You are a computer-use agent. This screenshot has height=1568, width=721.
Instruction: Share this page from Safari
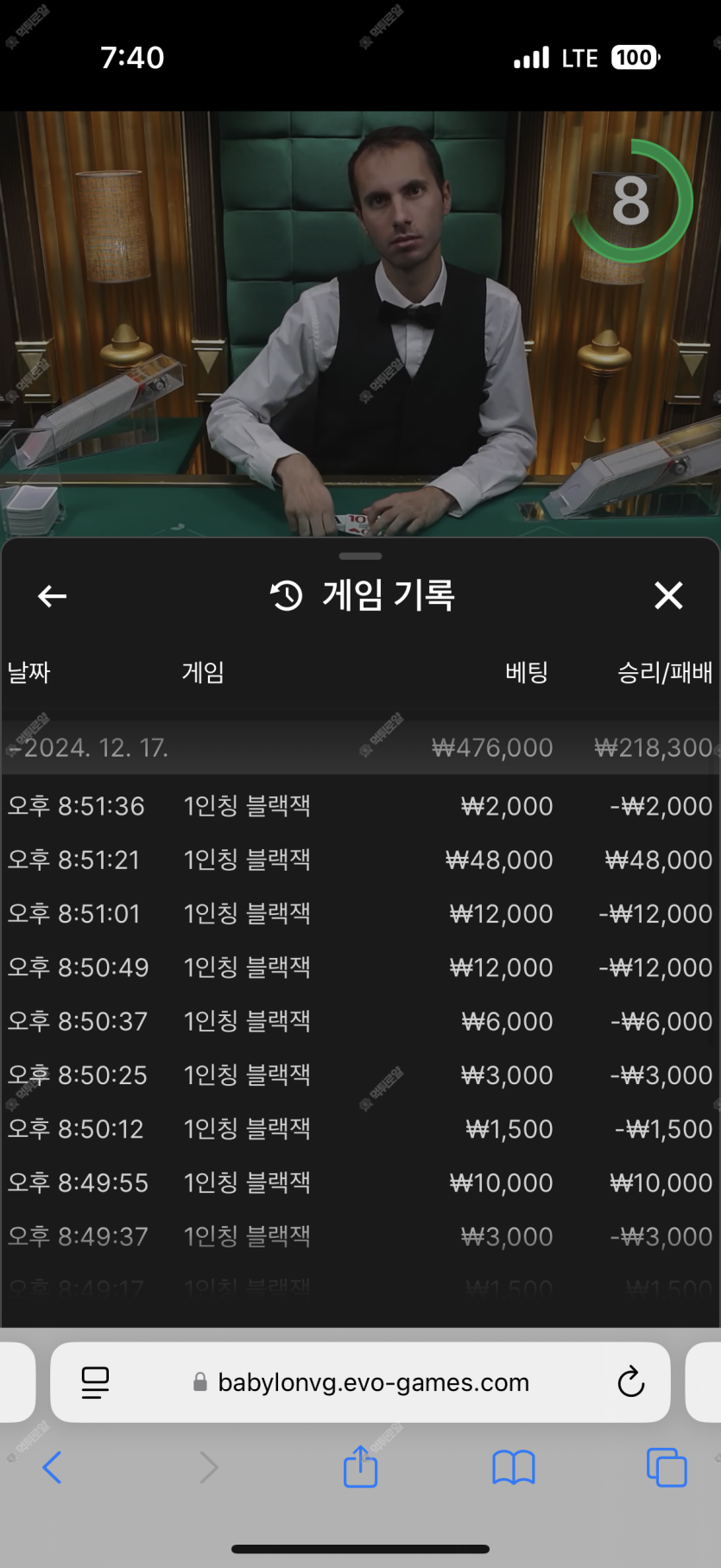(360, 1467)
